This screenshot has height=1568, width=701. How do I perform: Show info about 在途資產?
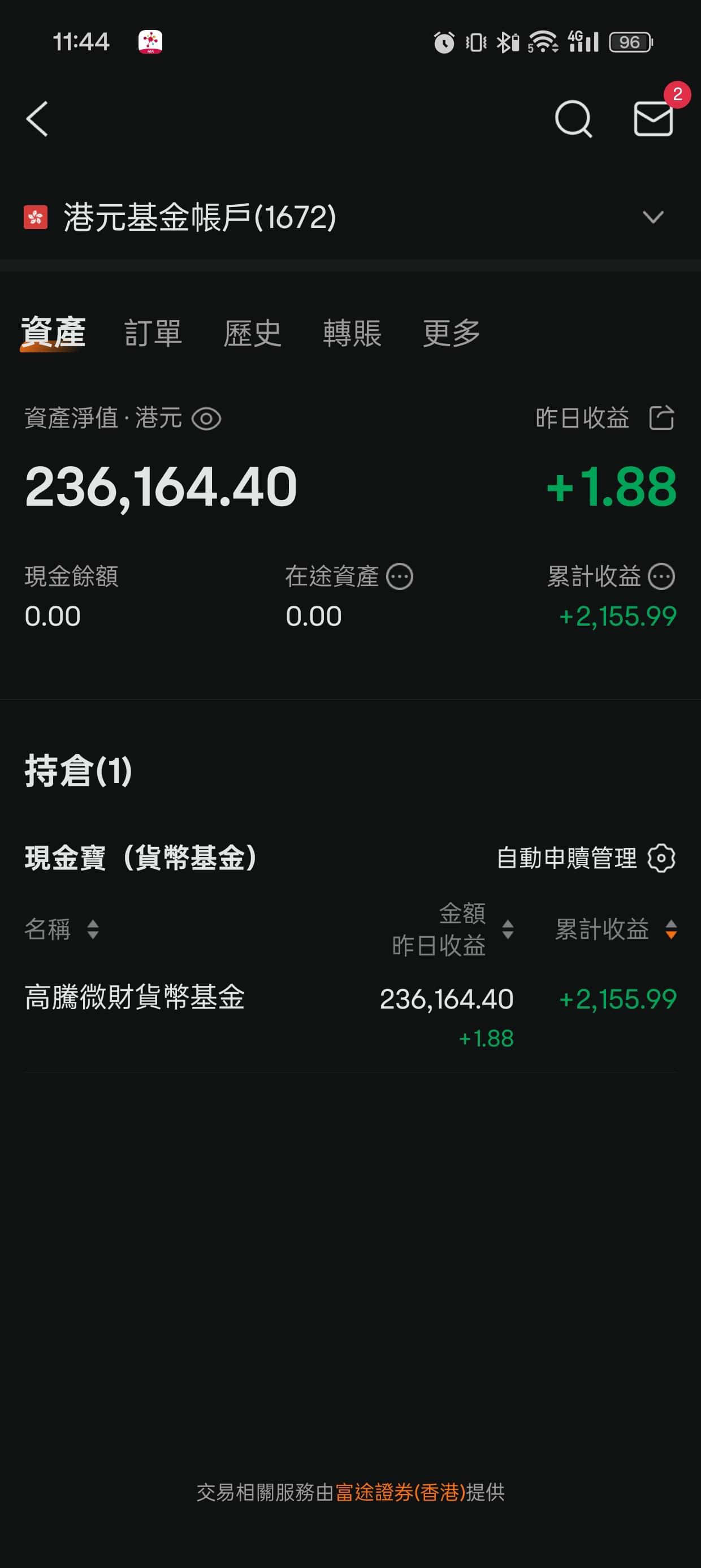click(x=400, y=576)
